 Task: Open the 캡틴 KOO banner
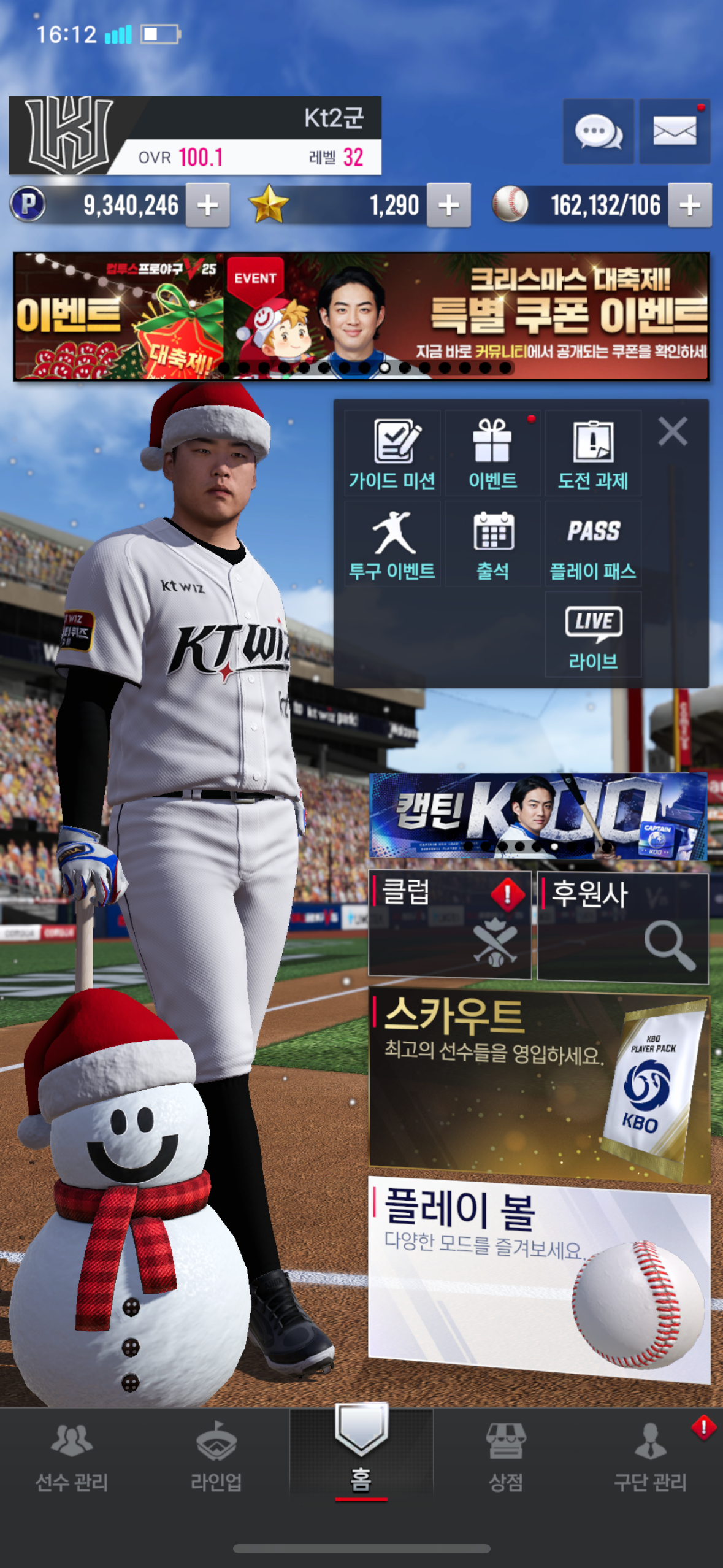(x=537, y=816)
